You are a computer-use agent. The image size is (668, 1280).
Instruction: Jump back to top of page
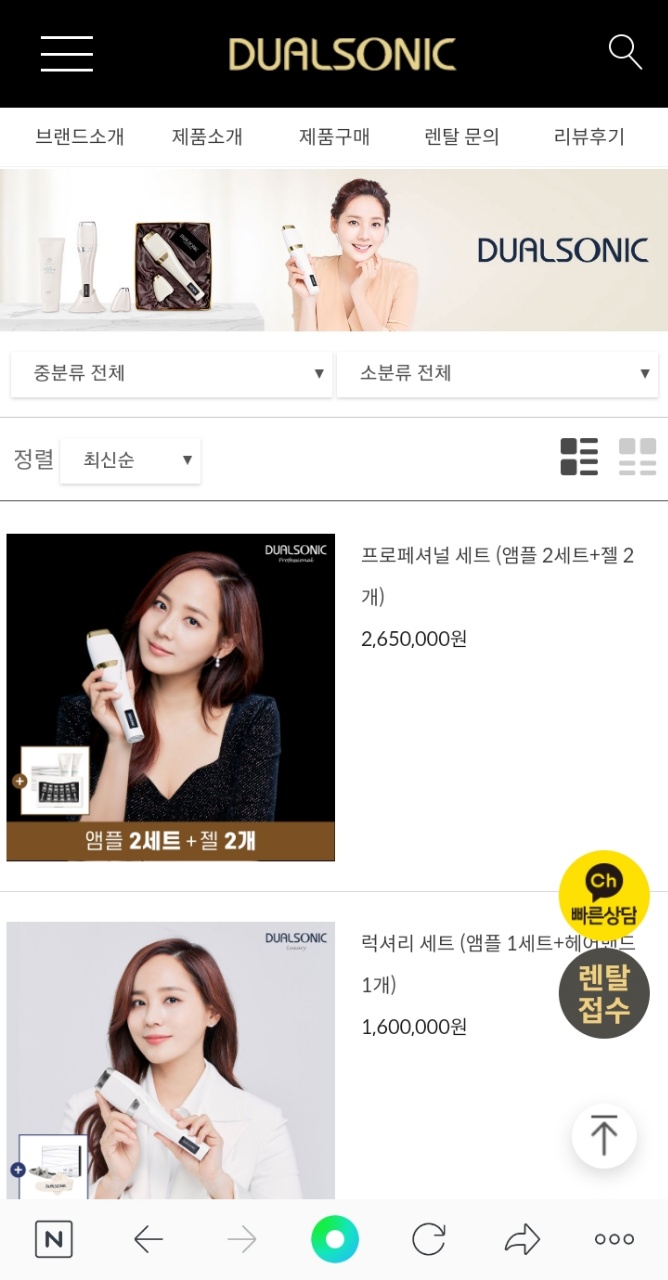tap(604, 1136)
